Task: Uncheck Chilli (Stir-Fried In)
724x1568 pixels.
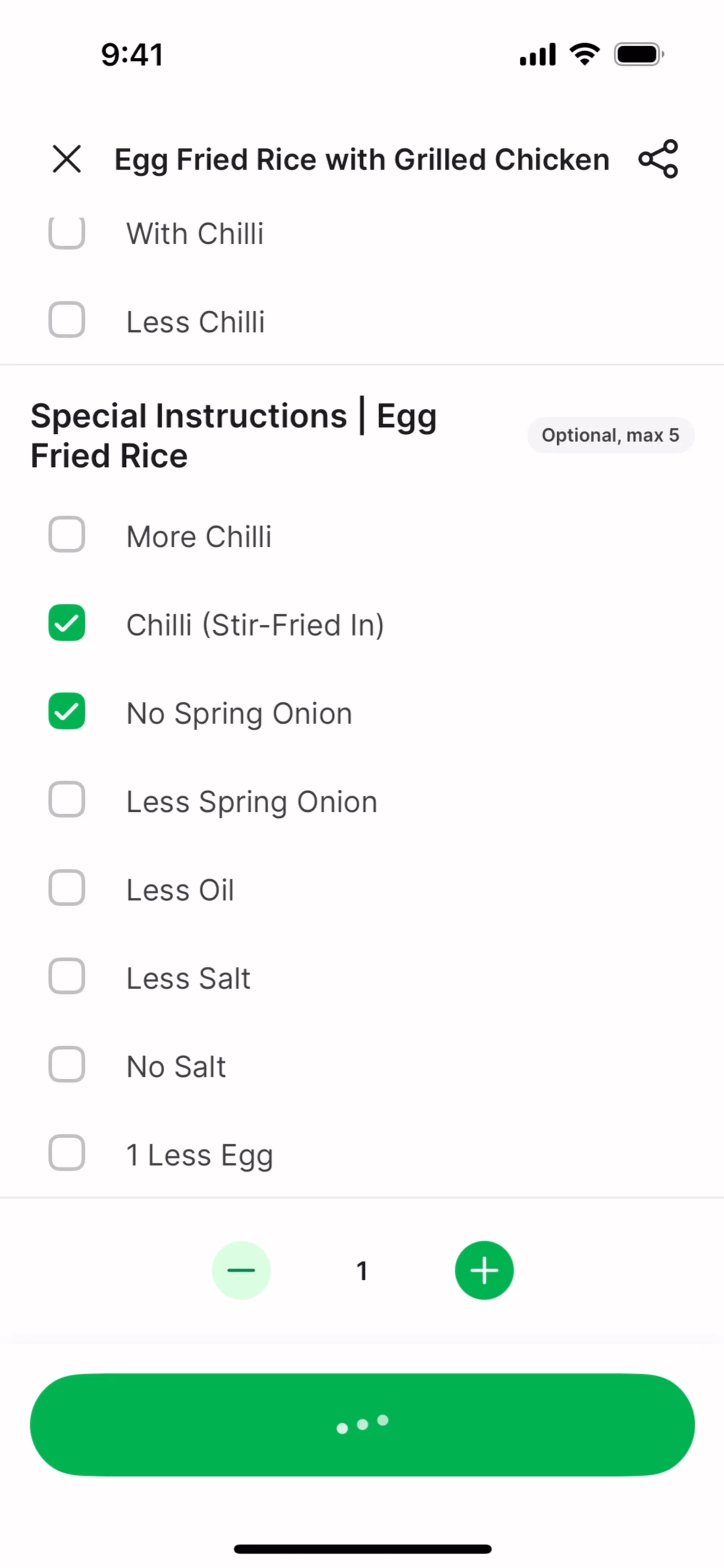Action: (66, 623)
